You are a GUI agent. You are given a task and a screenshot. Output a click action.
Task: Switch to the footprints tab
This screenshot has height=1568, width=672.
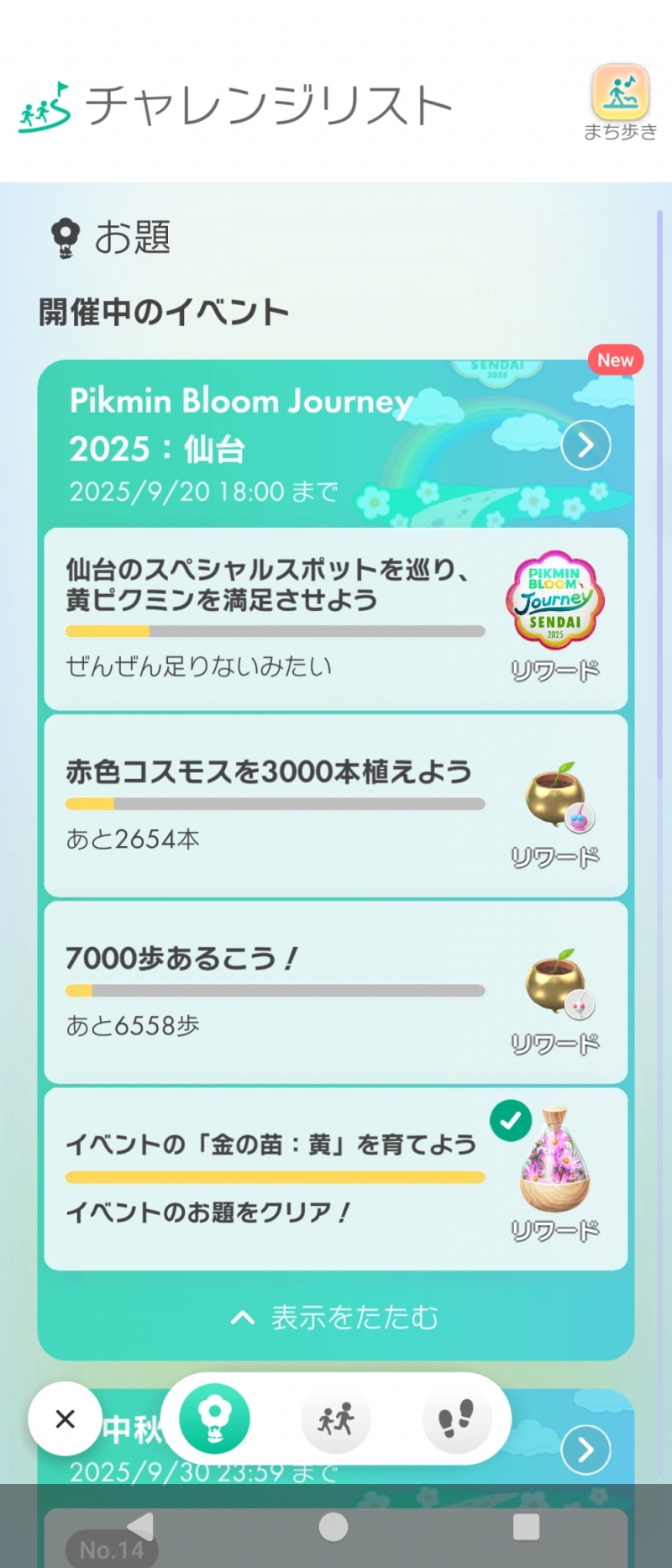coord(457,1418)
